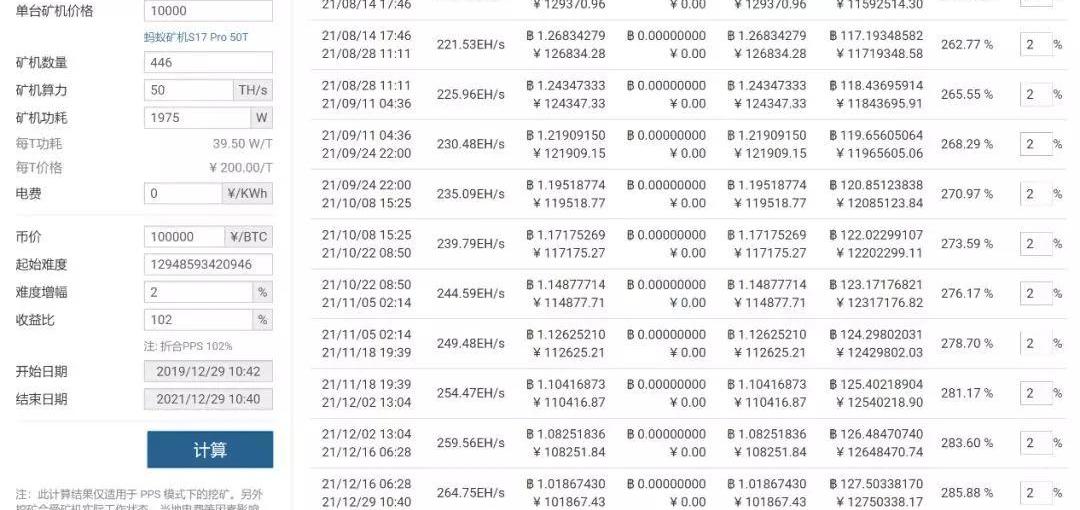Edit the percent box in the 225.96EH/s row
The image size is (1080, 510).
click(1034, 95)
